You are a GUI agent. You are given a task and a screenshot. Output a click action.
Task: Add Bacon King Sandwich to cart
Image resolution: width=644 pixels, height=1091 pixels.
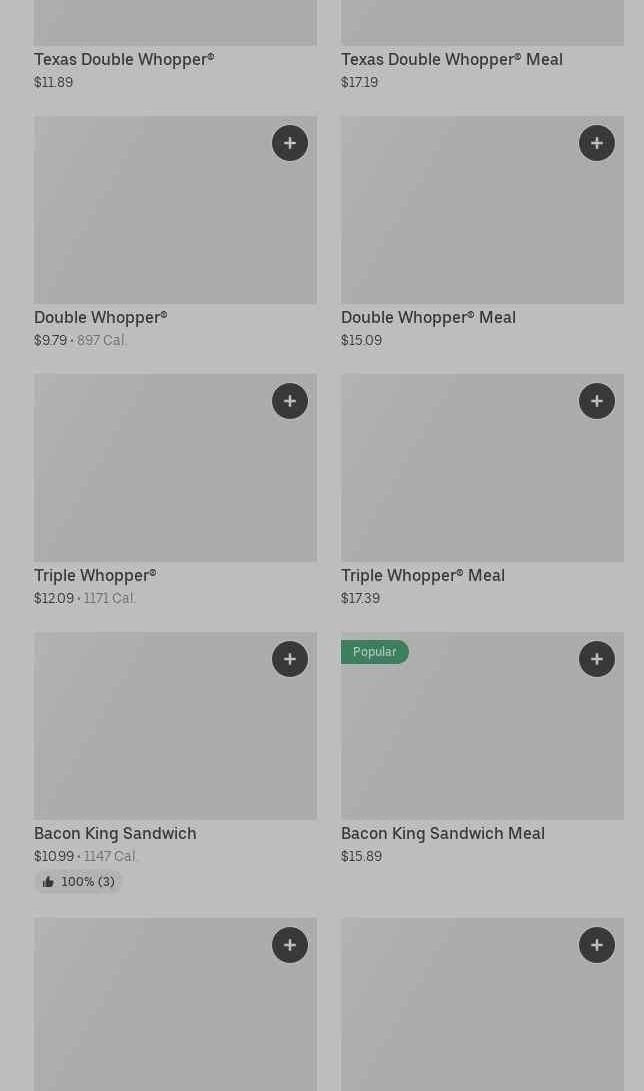click(290, 659)
